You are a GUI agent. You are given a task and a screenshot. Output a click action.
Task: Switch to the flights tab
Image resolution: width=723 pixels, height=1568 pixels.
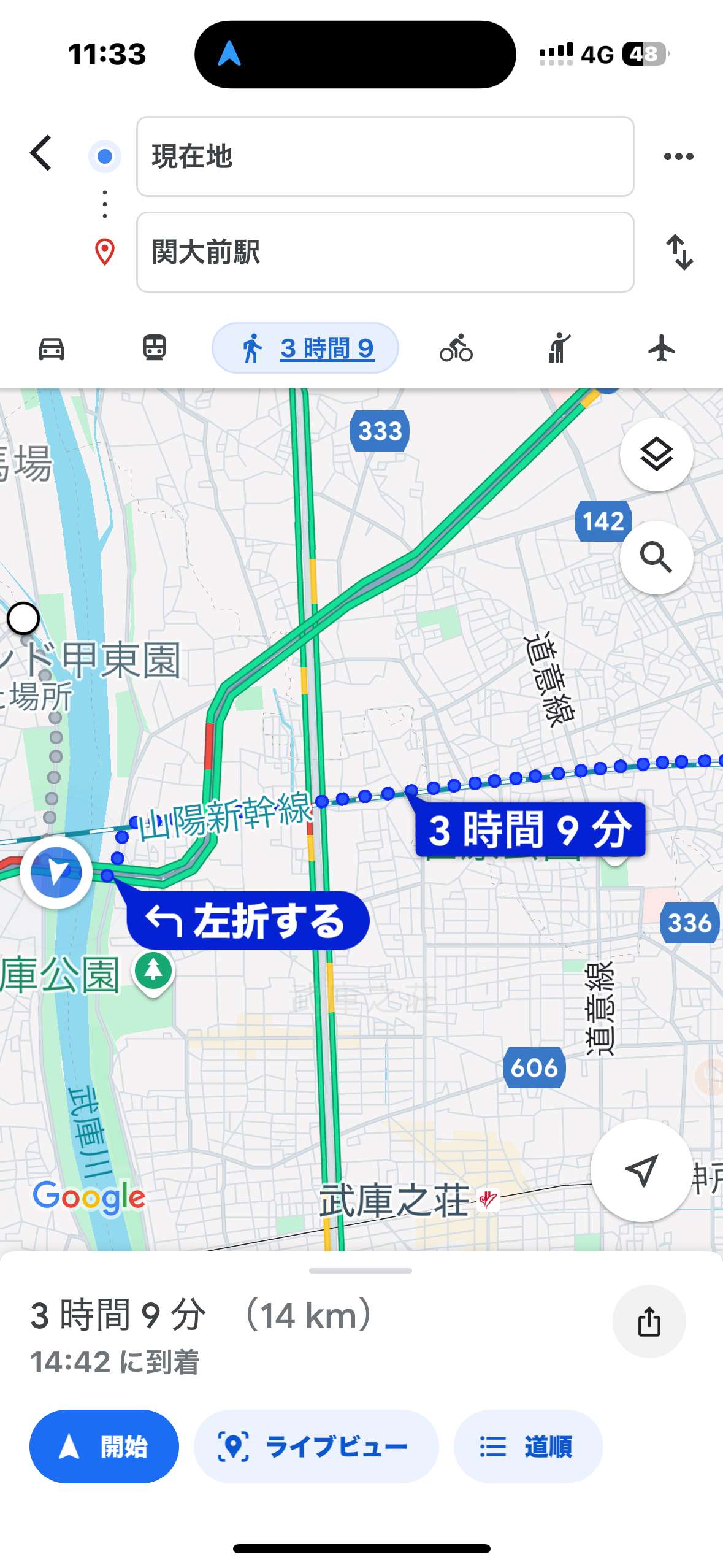click(x=662, y=348)
